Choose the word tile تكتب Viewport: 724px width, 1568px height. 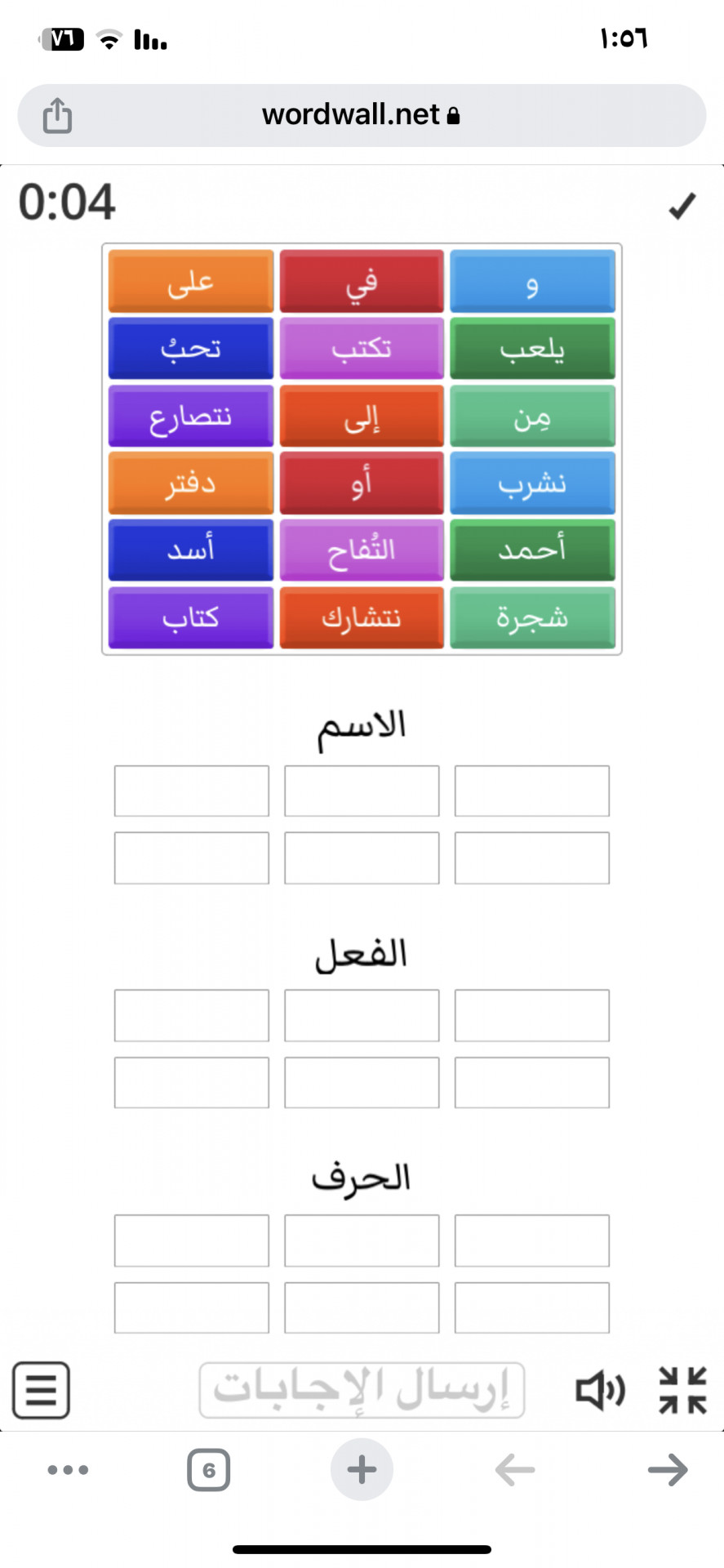pos(362,349)
